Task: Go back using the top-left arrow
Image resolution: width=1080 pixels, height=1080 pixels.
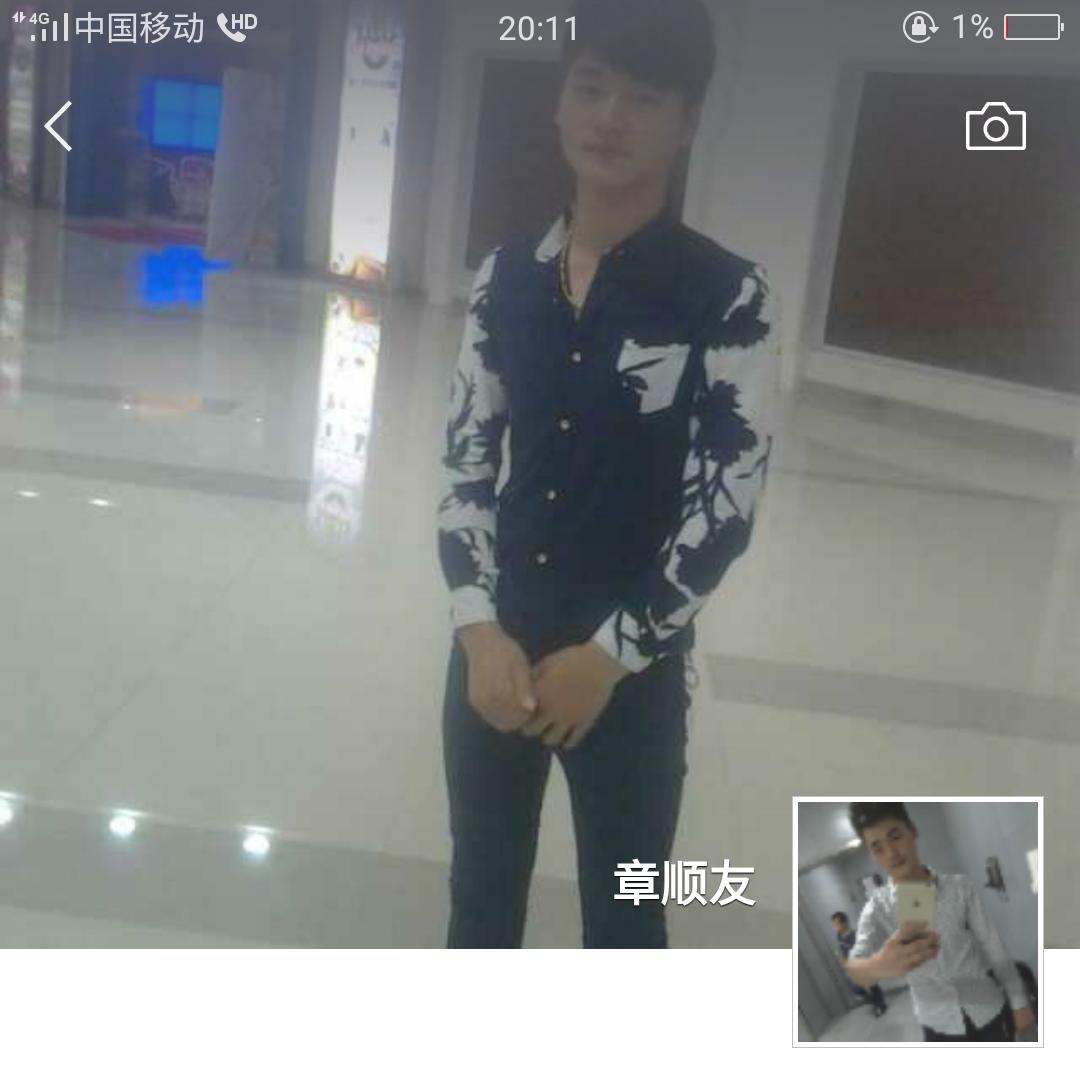Action: click(58, 127)
